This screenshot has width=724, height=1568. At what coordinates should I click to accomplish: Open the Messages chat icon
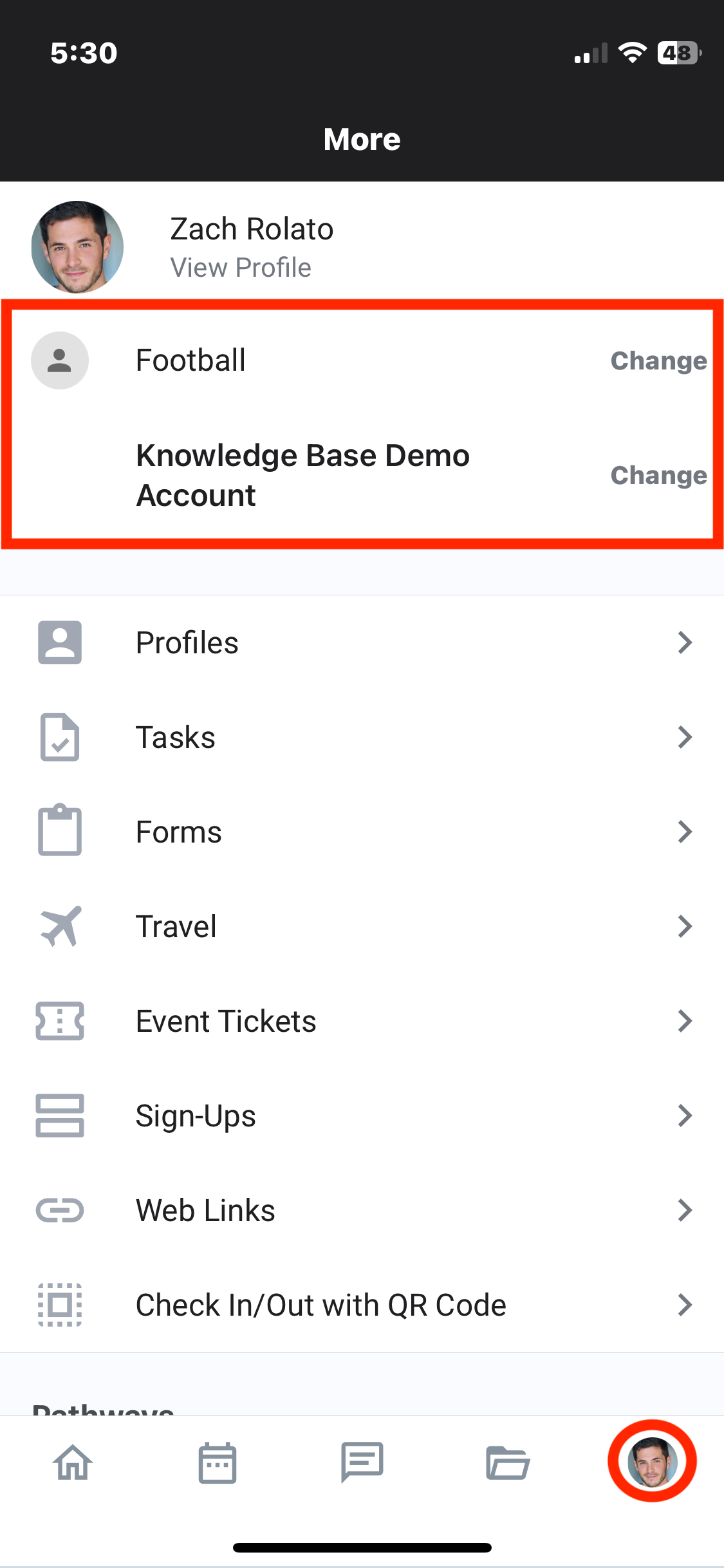click(x=362, y=1463)
